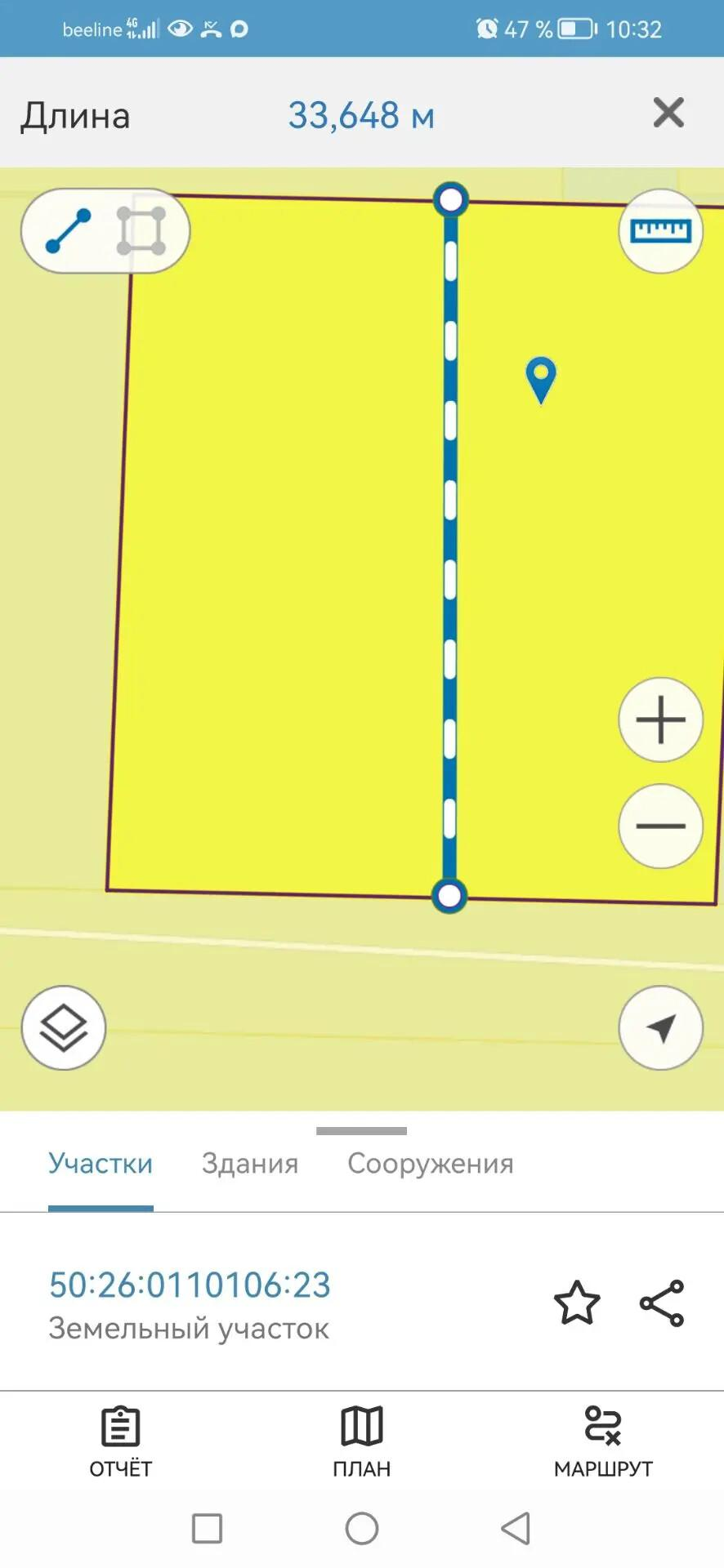Open the ПЛАН view
The width and height of the screenshot is (724, 1568).
pos(362,1442)
